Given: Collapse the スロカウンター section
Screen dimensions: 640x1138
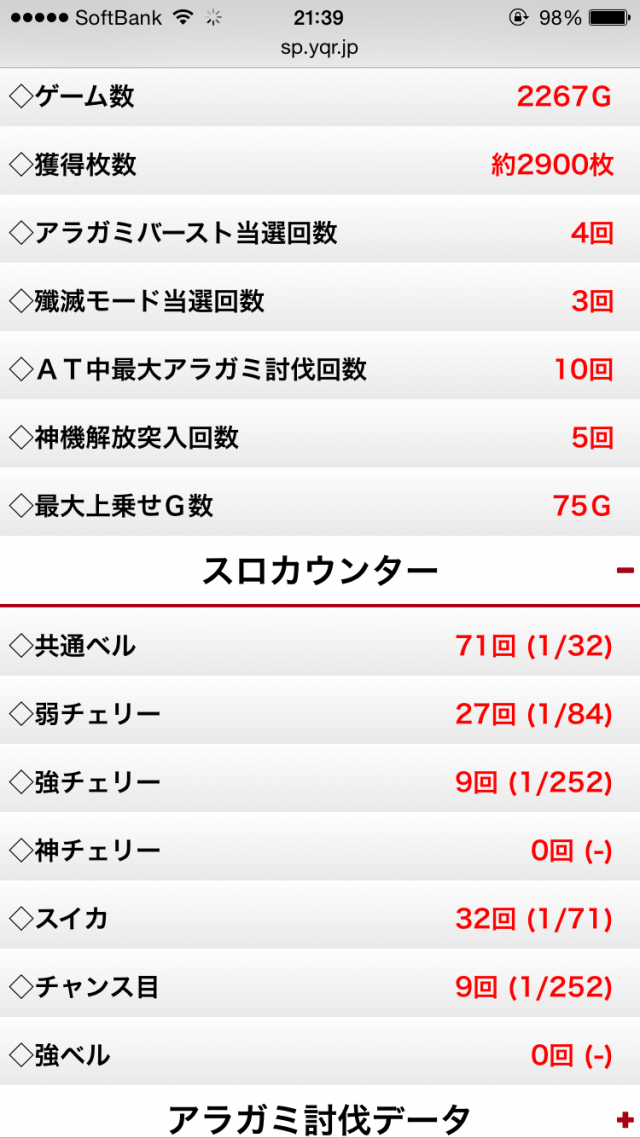Looking at the screenshot, I should coord(625,571).
